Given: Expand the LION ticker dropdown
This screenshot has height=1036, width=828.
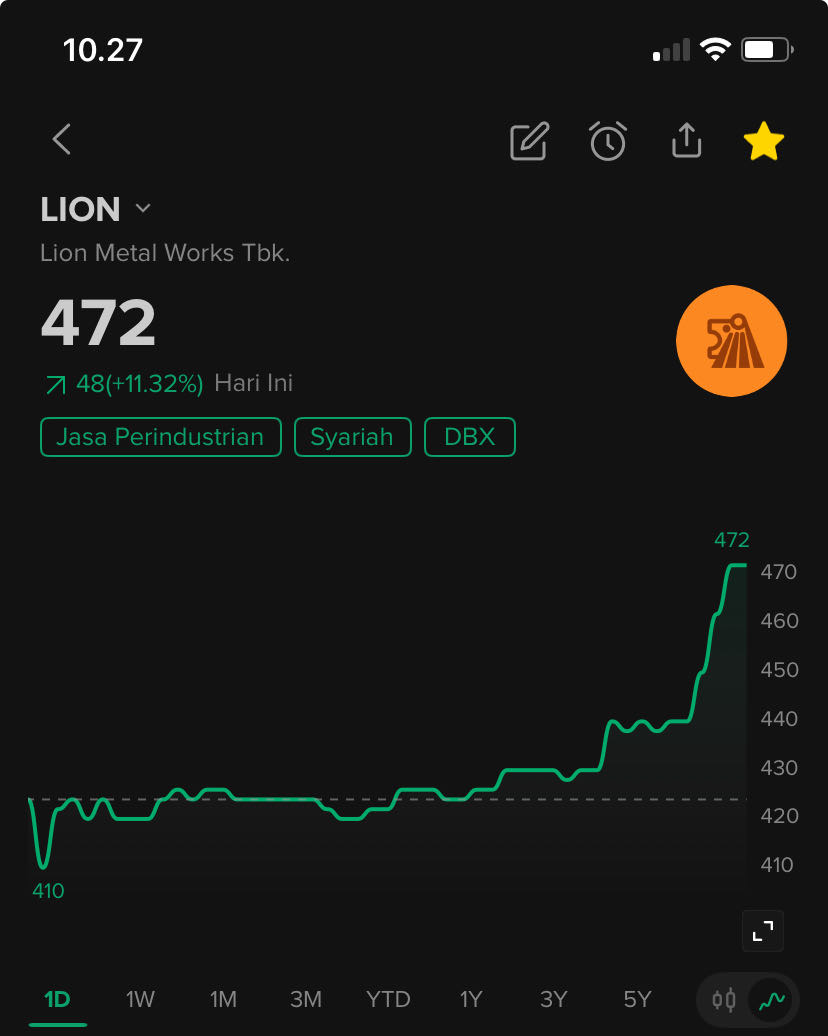Looking at the screenshot, I should [x=143, y=208].
